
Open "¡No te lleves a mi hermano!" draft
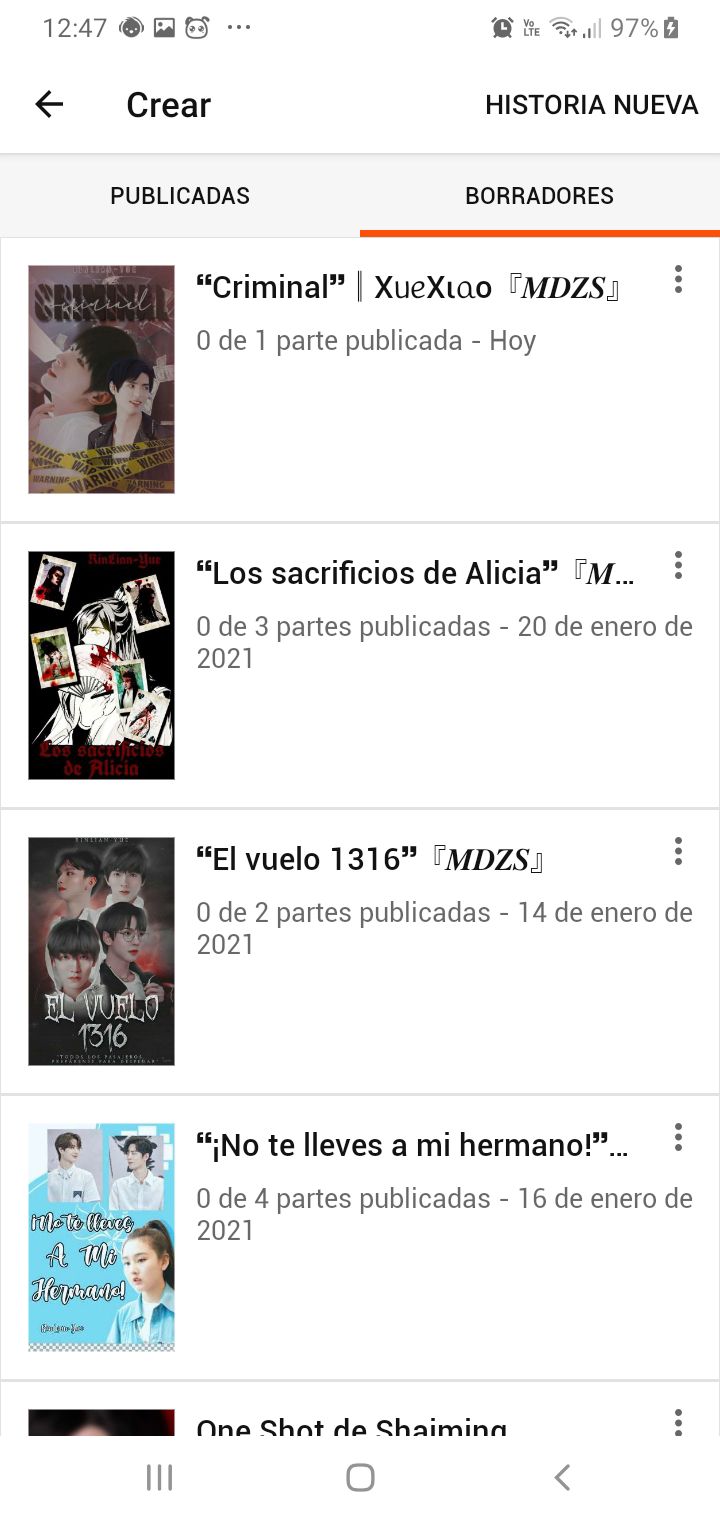tap(360, 1237)
